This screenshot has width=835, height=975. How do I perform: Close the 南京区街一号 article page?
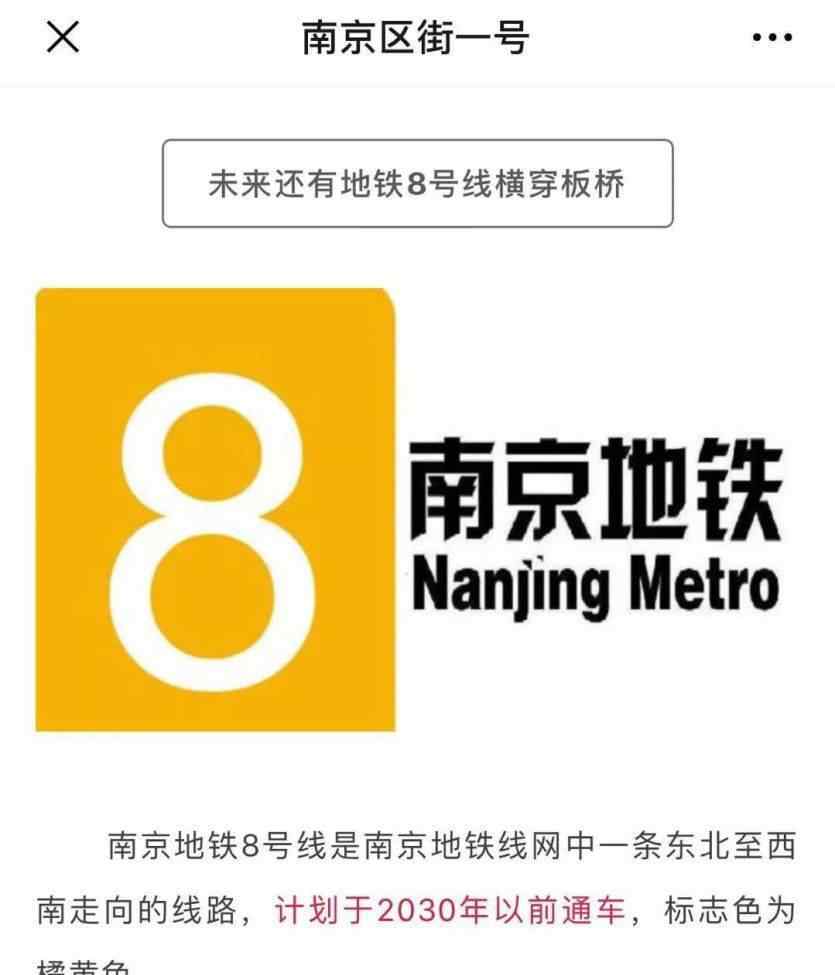tap(62, 39)
